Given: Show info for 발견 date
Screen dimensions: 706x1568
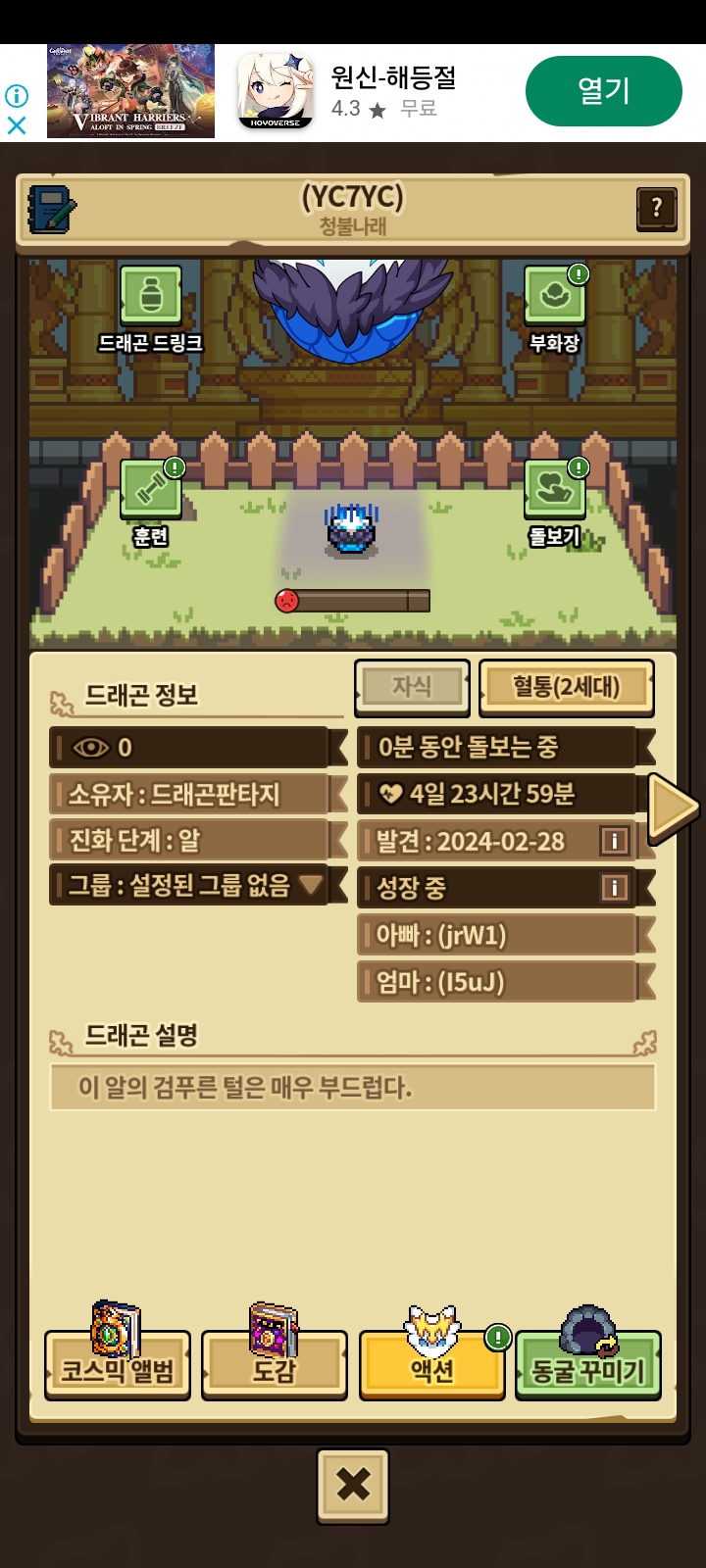Looking at the screenshot, I should pyautogui.click(x=615, y=841).
